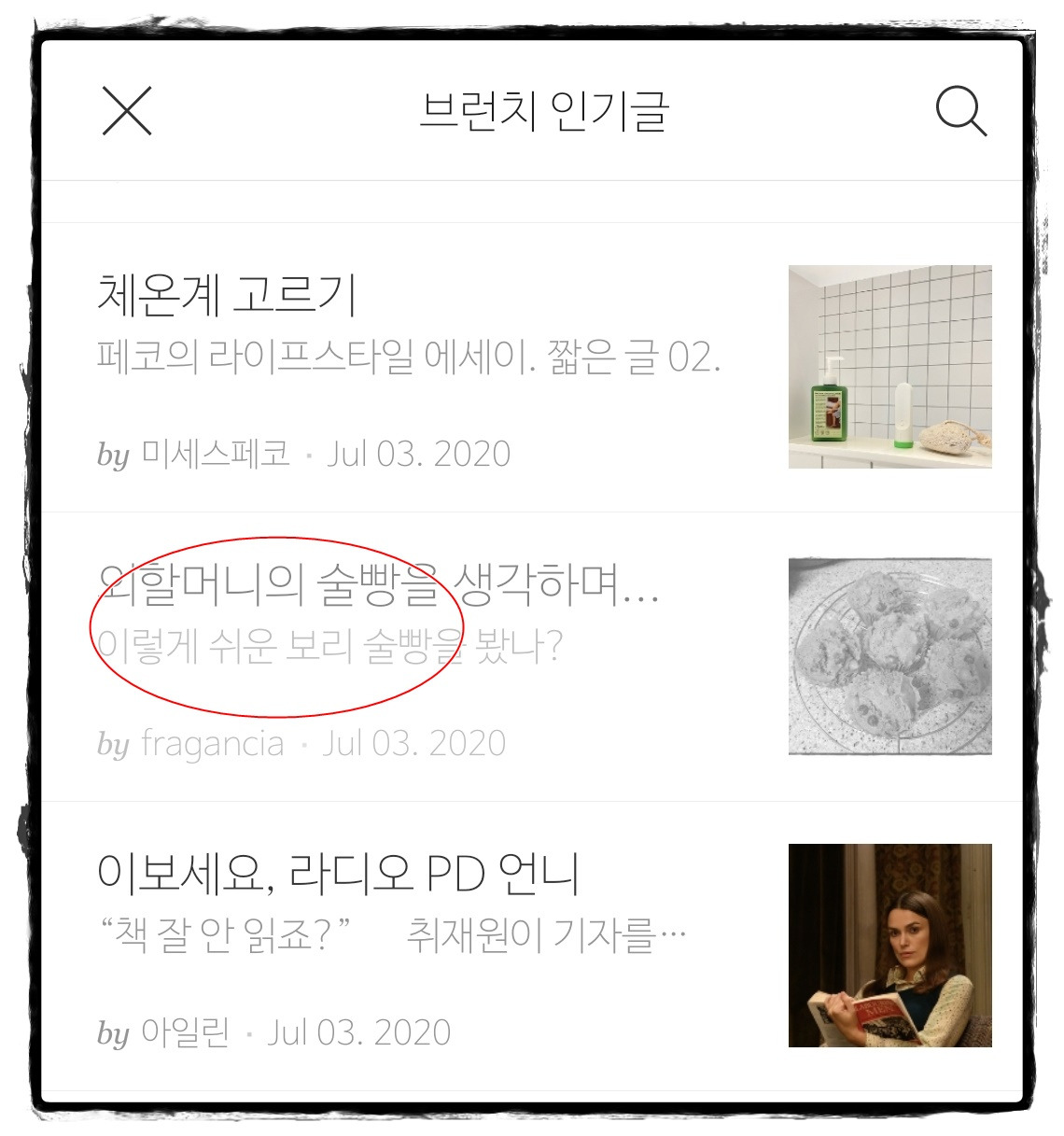Screen dimensions: 1064x1136
Task: Click the author name 미세스페코
Action: (x=214, y=454)
